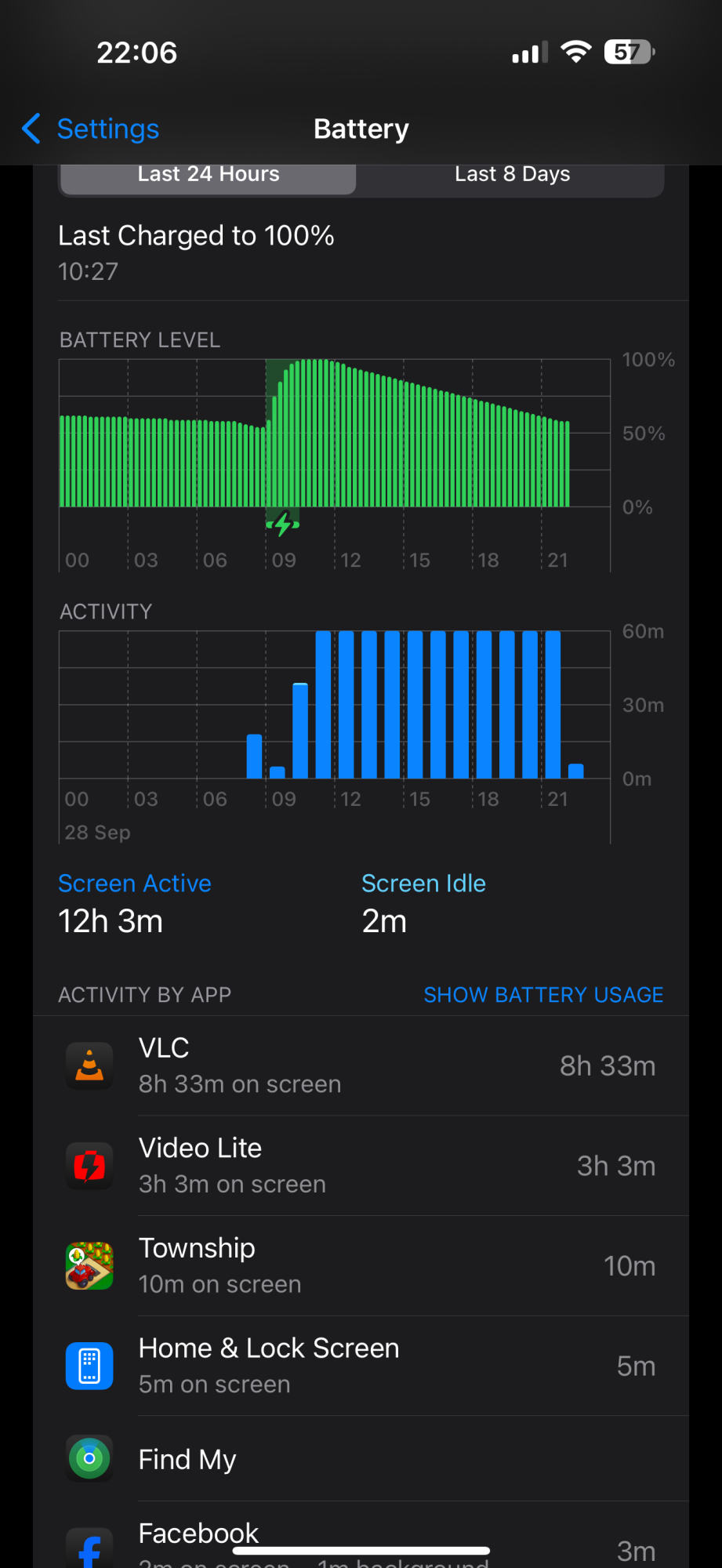Select the Facebook usage row
This screenshot has height=1568, width=722.
[361, 1541]
